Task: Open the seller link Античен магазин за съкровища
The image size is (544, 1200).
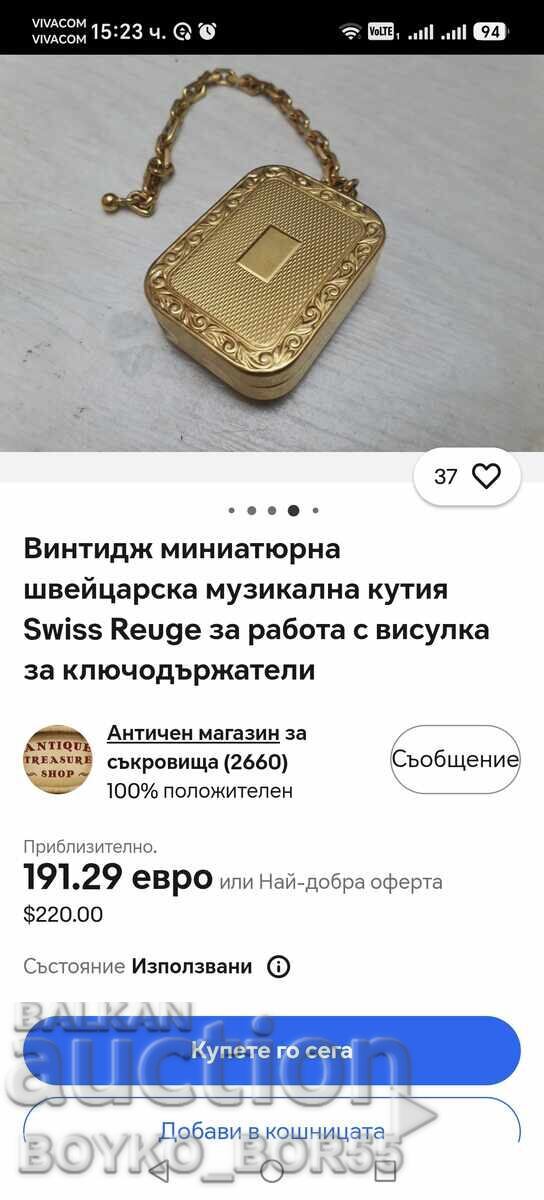Action: point(207,747)
